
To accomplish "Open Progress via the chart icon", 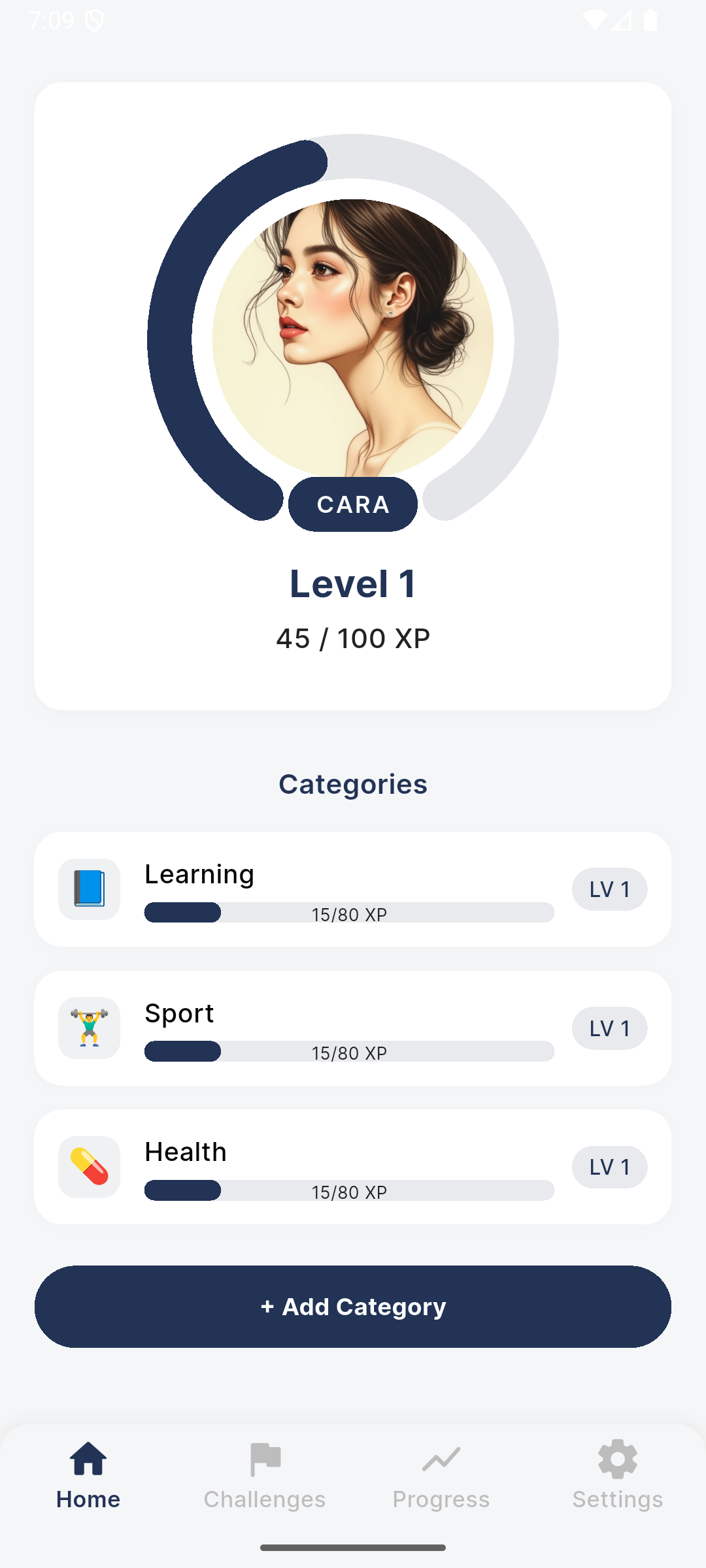I will pyautogui.click(x=441, y=1460).
